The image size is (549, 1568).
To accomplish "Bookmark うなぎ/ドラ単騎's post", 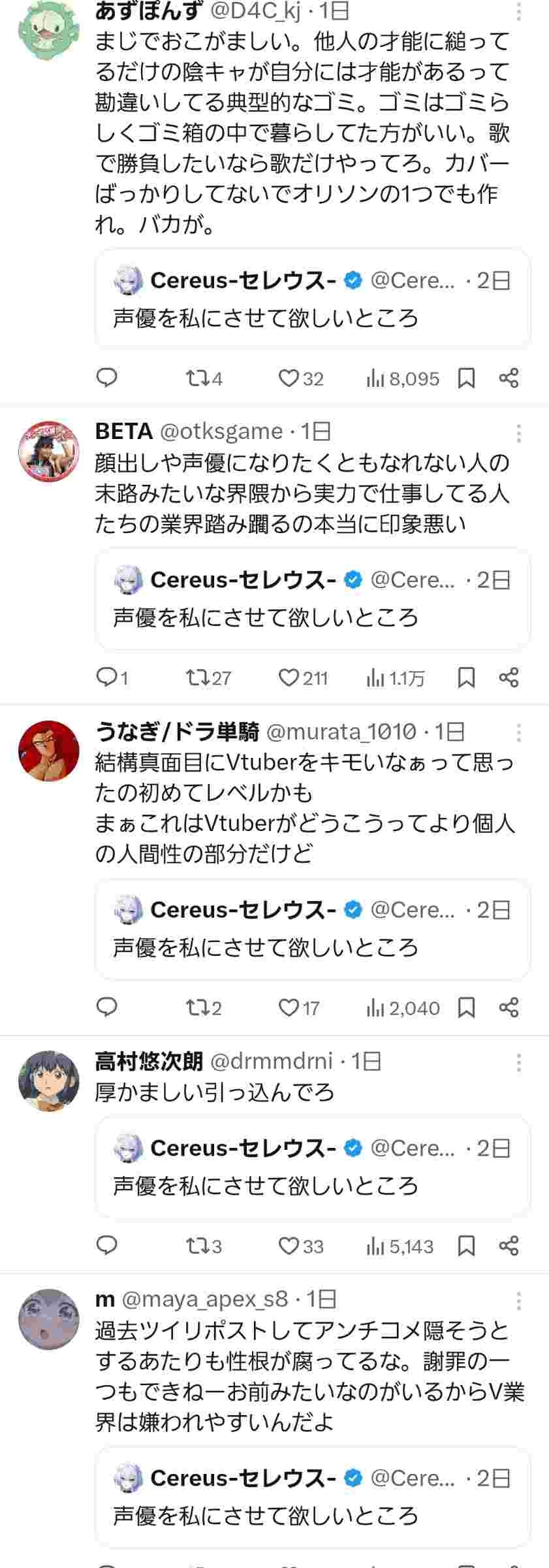I will [x=466, y=1007].
